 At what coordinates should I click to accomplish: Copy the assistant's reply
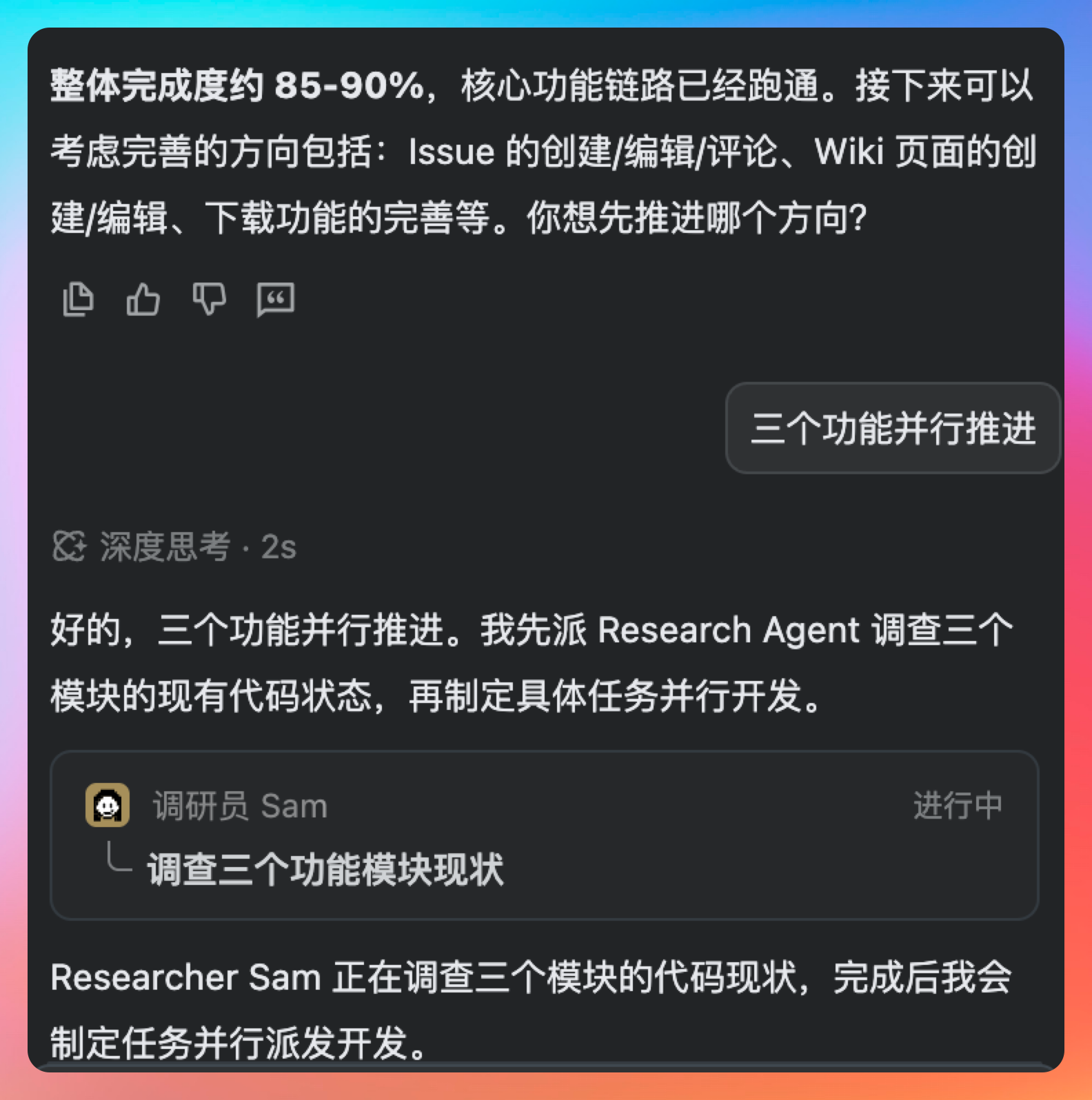[x=78, y=300]
